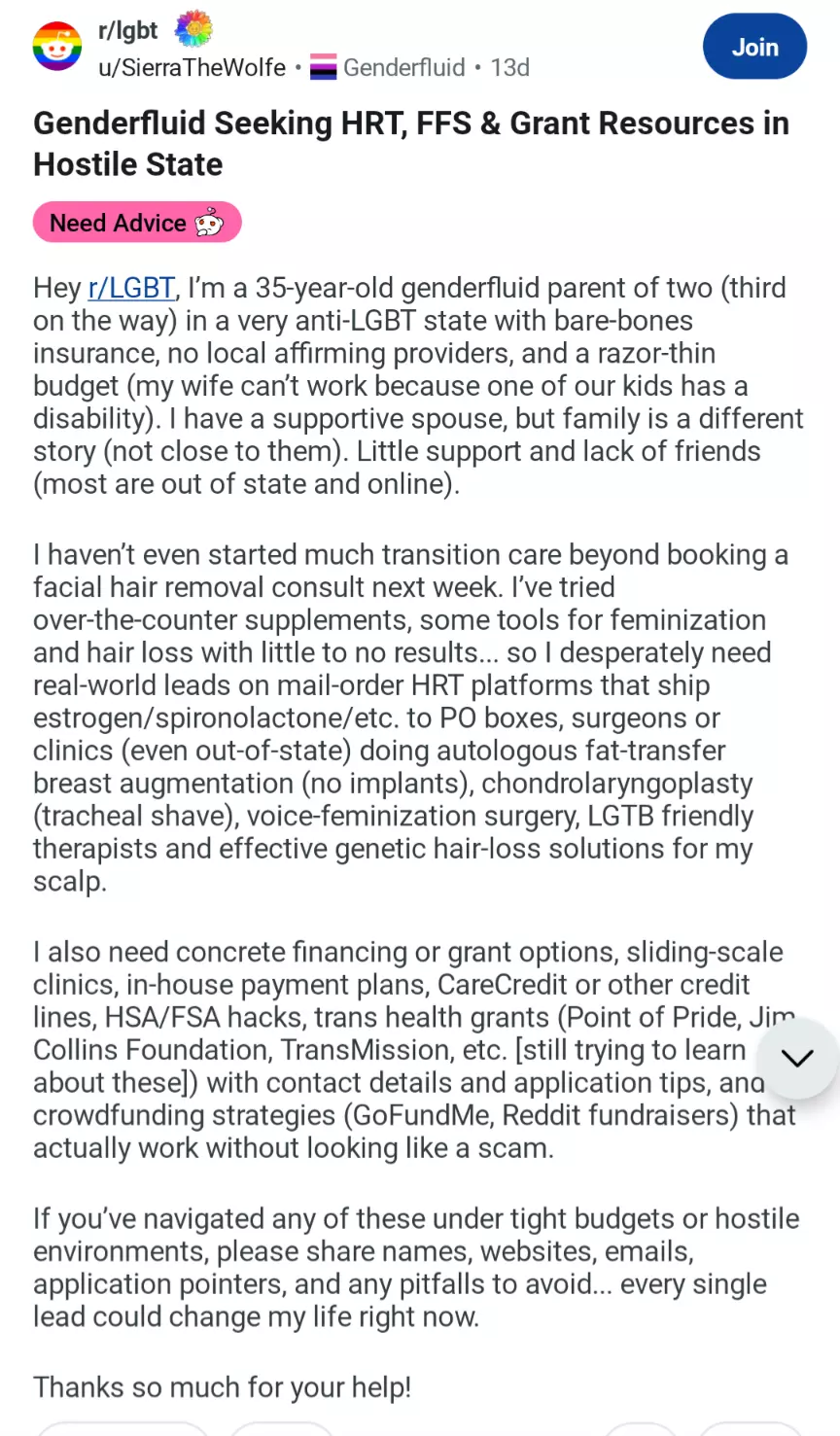Open the r/lgbt community avatar
The image size is (840, 1436).
coord(57,47)
